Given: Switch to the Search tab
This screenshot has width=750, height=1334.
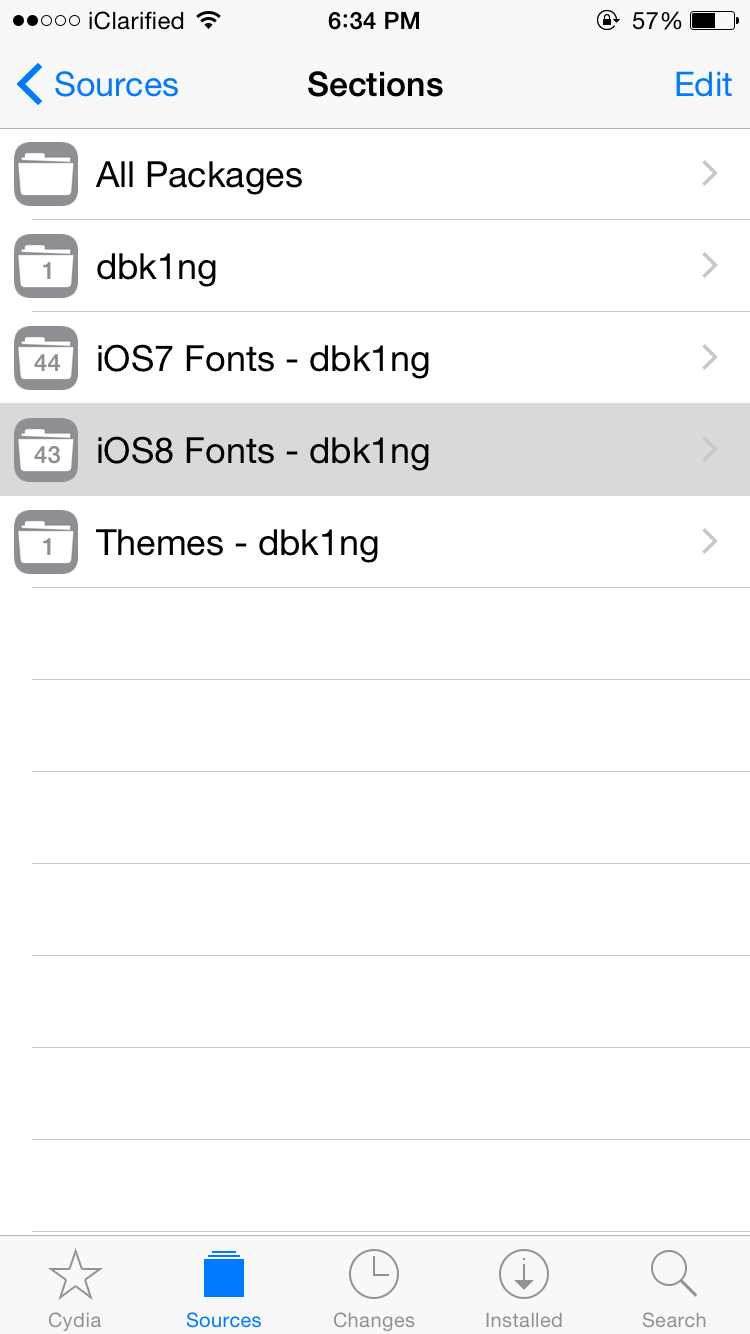Looking at the screenshot, I should (x=674, y=1288).
